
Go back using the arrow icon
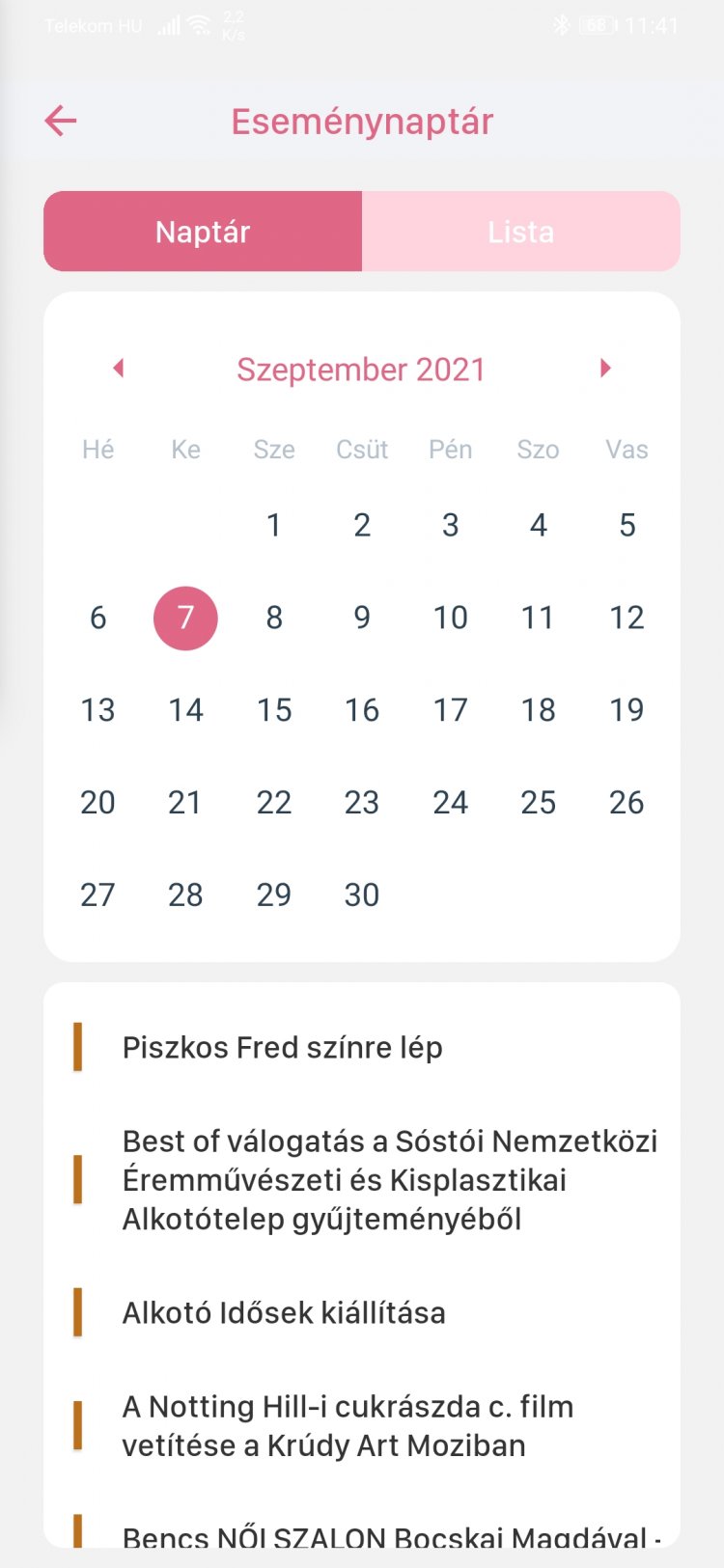pyautogui.click(x=61, y=121)
